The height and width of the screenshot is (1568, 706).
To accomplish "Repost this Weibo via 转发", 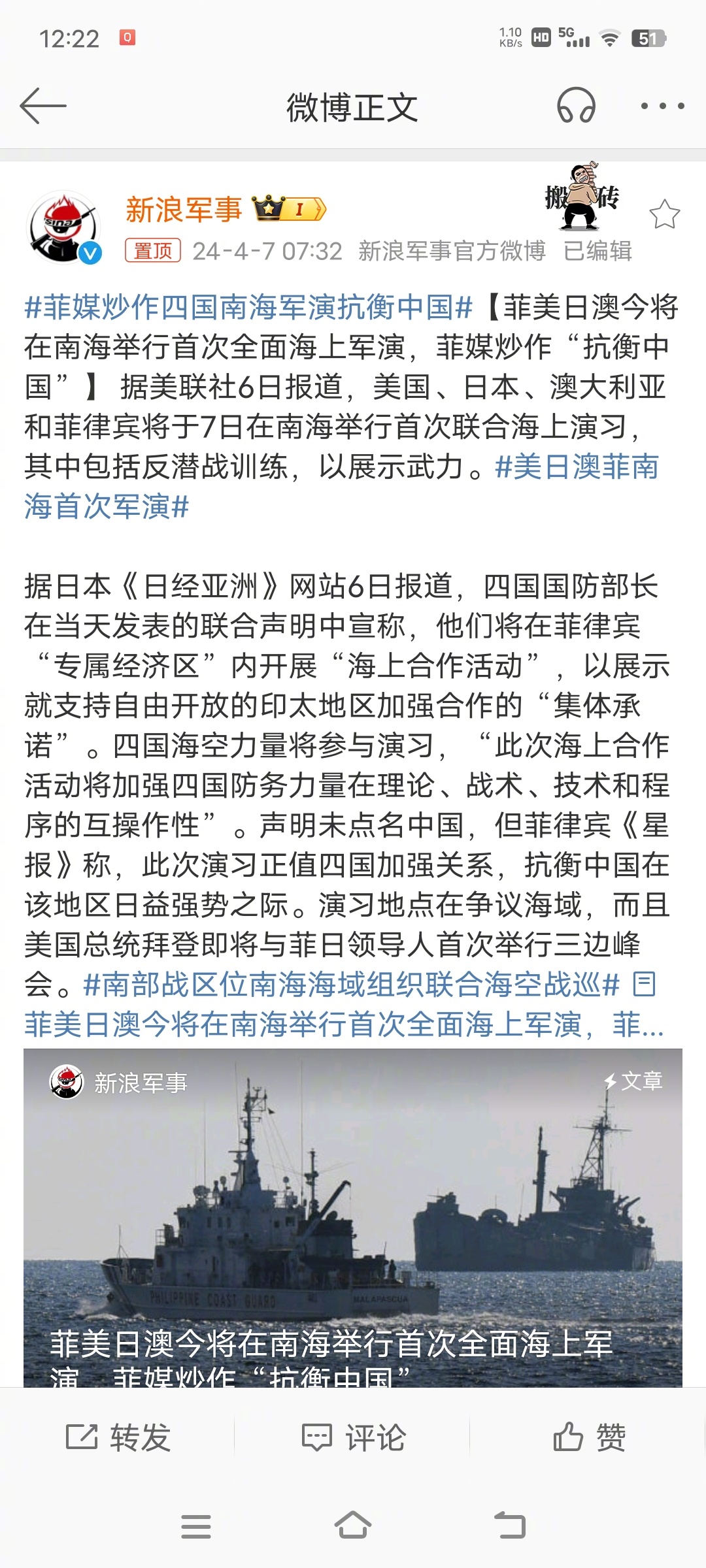I will (x=118, y=1437).
